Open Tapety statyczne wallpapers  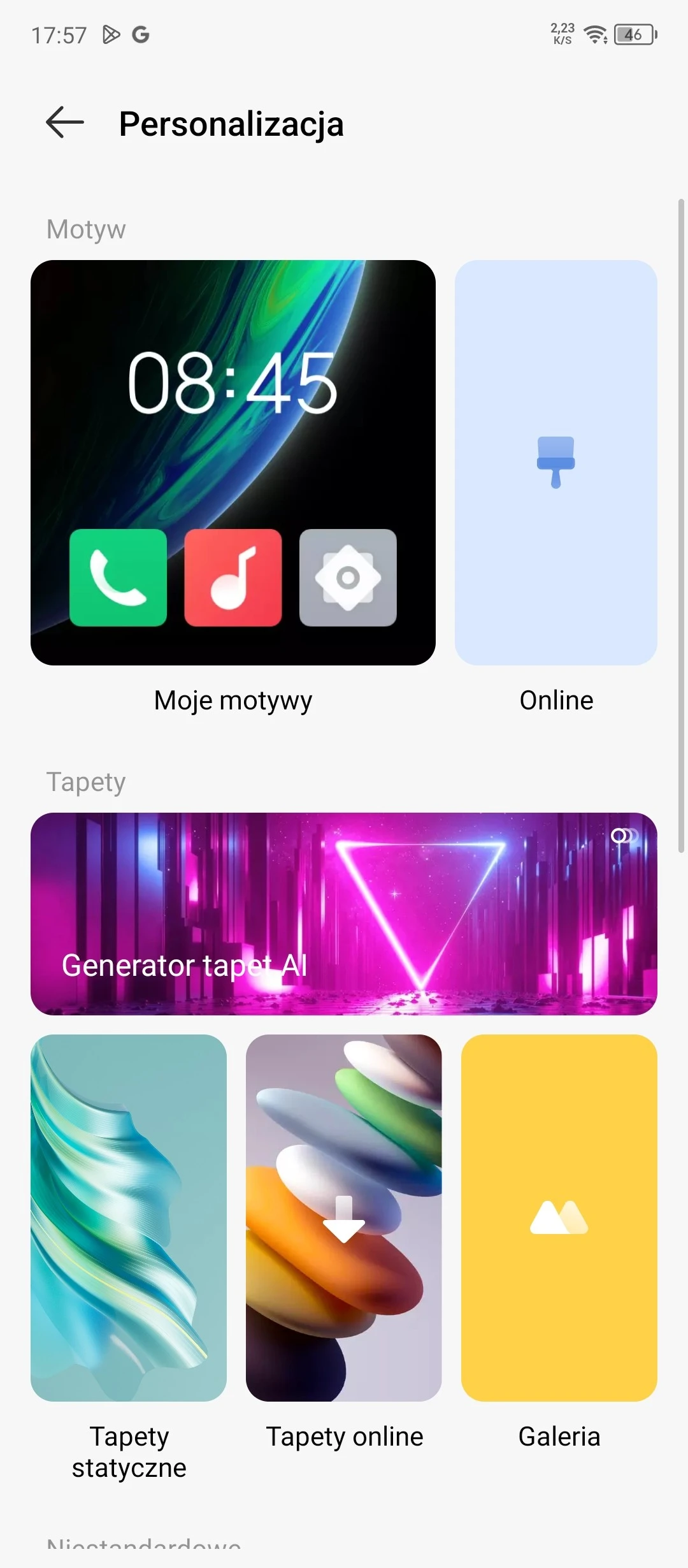tap(129, 1217)
